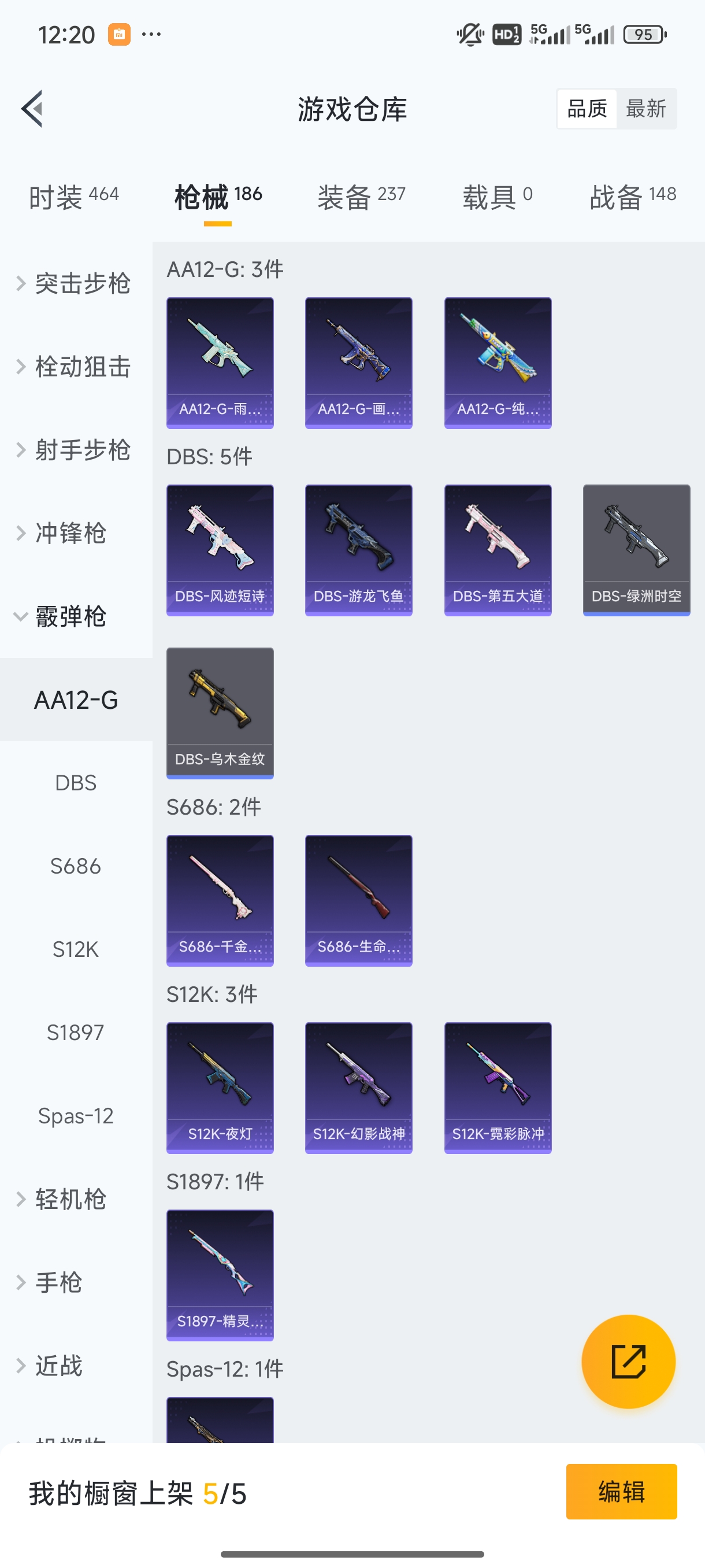Enable the 品质 sorting option

tap(586, 108)
